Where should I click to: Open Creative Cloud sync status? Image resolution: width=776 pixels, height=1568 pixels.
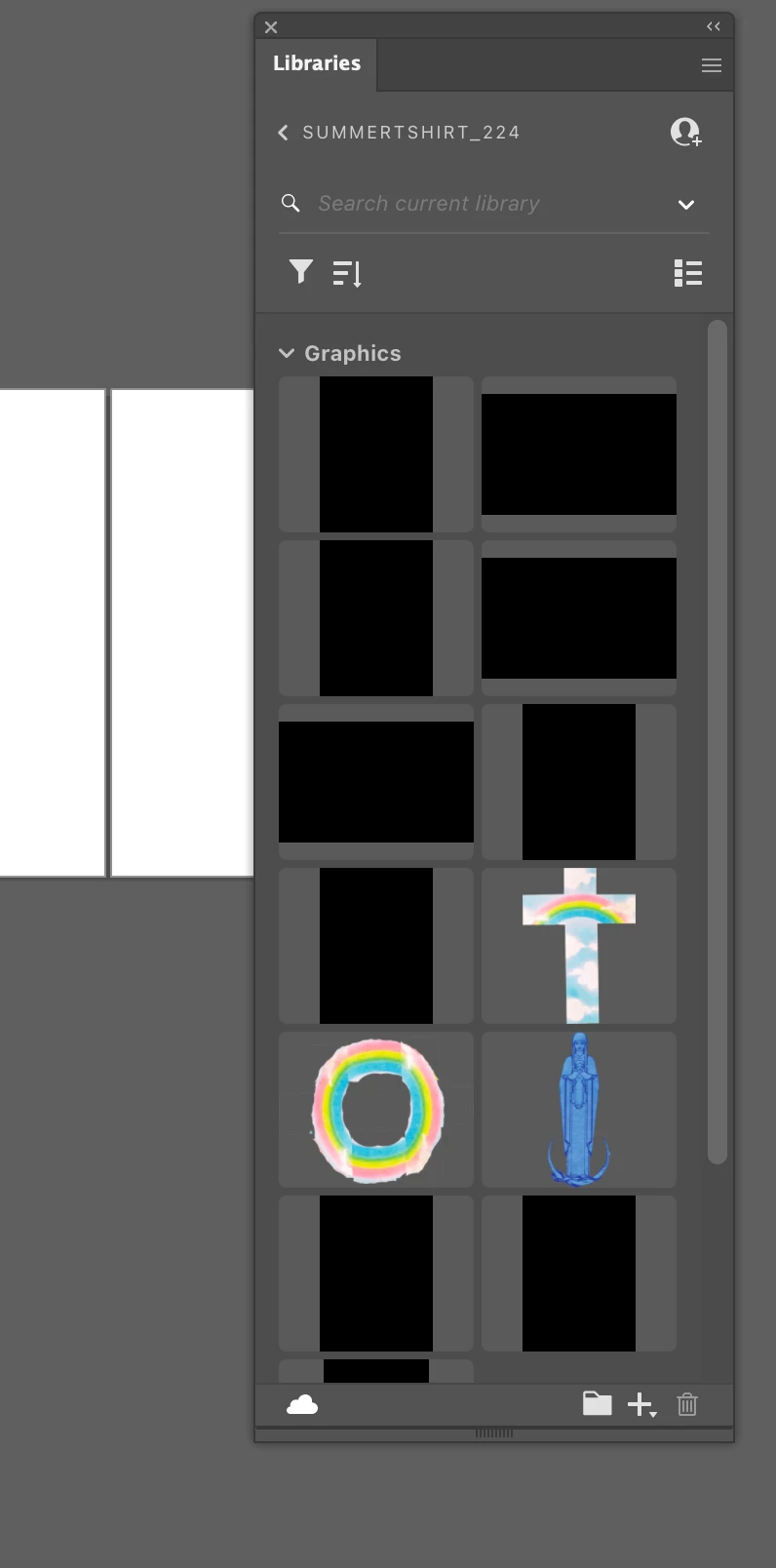click(x=302, y=1404)
